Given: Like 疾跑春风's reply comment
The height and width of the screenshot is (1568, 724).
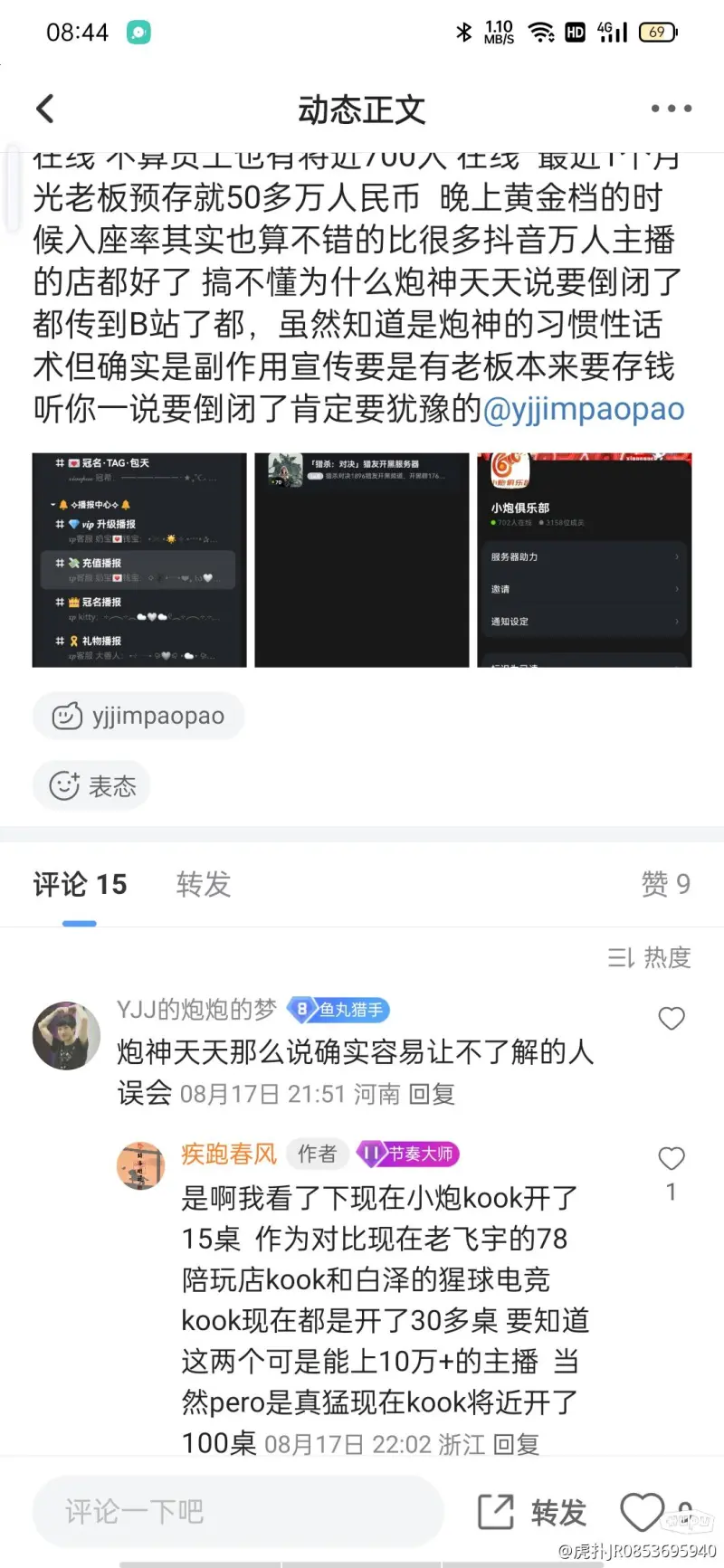Looking at the screenshot, I should click(x=671, y=1158).
